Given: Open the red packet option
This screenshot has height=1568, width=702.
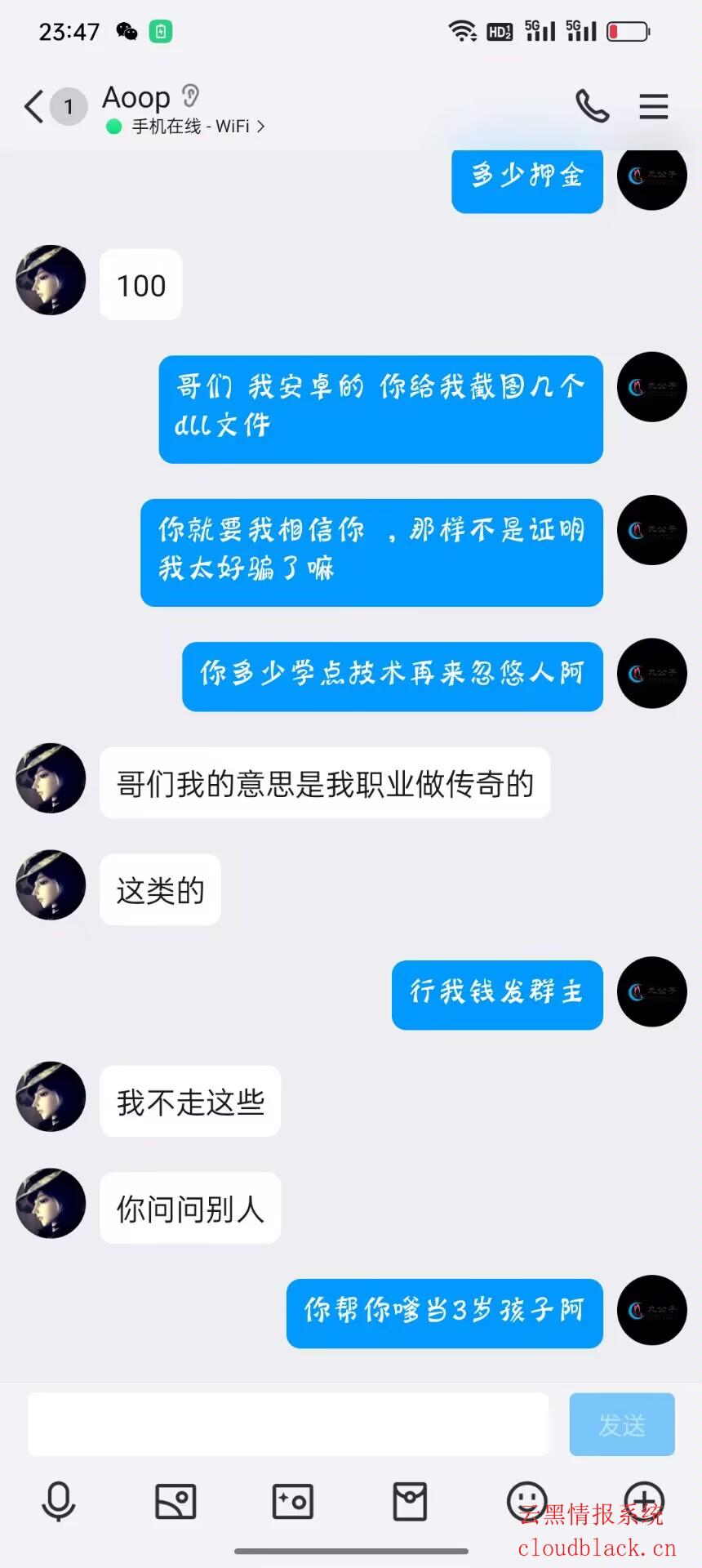Looking at the screenshot, I should (410, 1501).
